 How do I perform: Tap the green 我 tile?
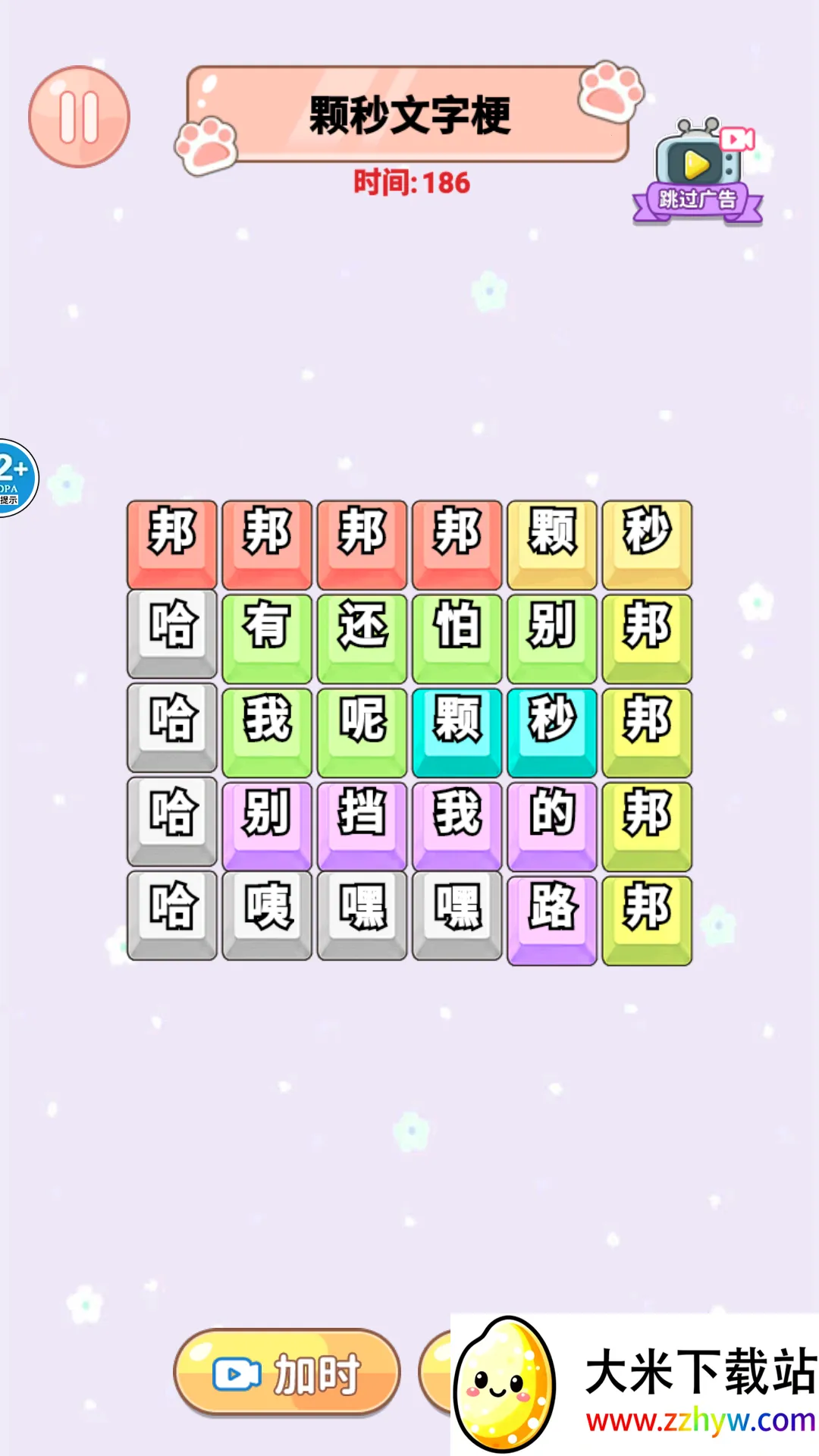tap(267, 731)
